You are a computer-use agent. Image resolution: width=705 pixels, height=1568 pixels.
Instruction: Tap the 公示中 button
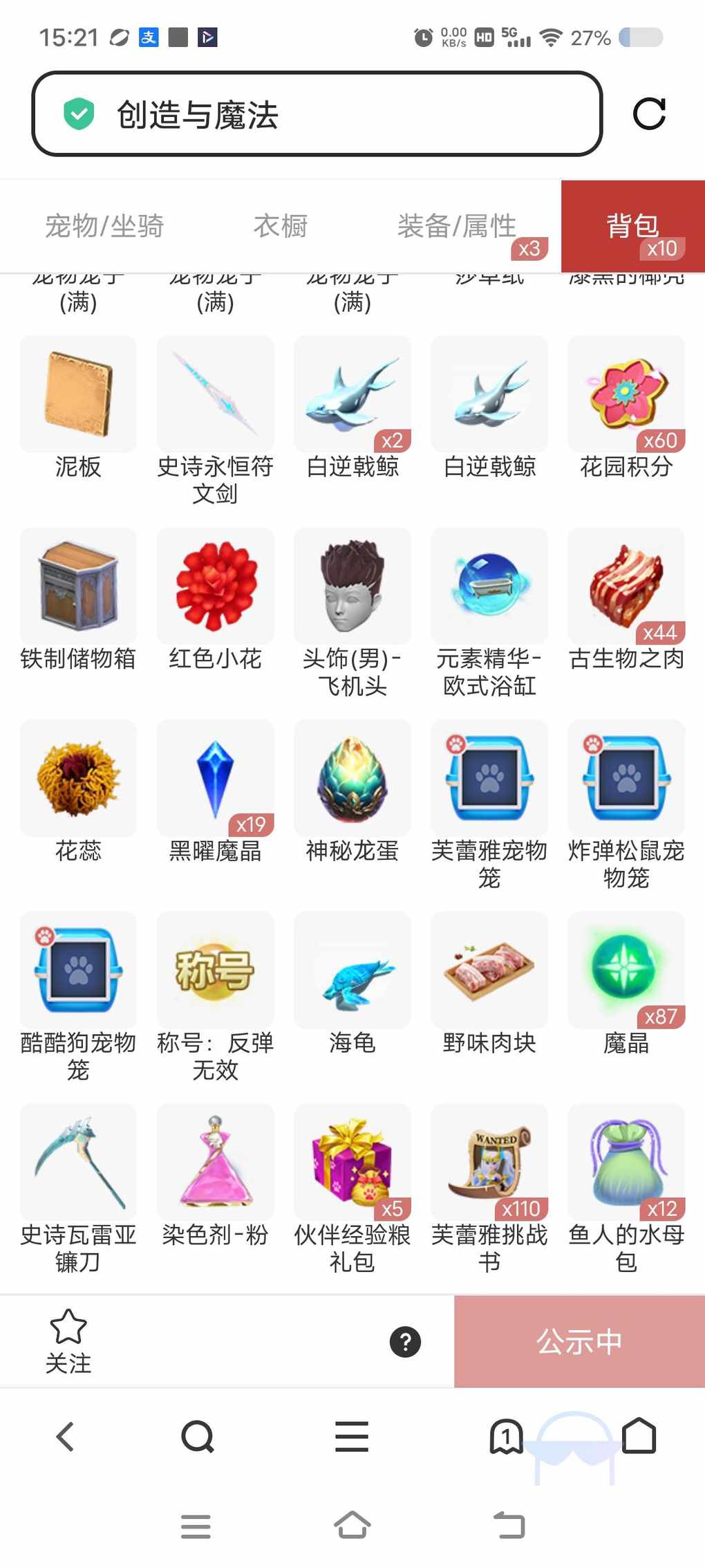[x=579, y=1342]
